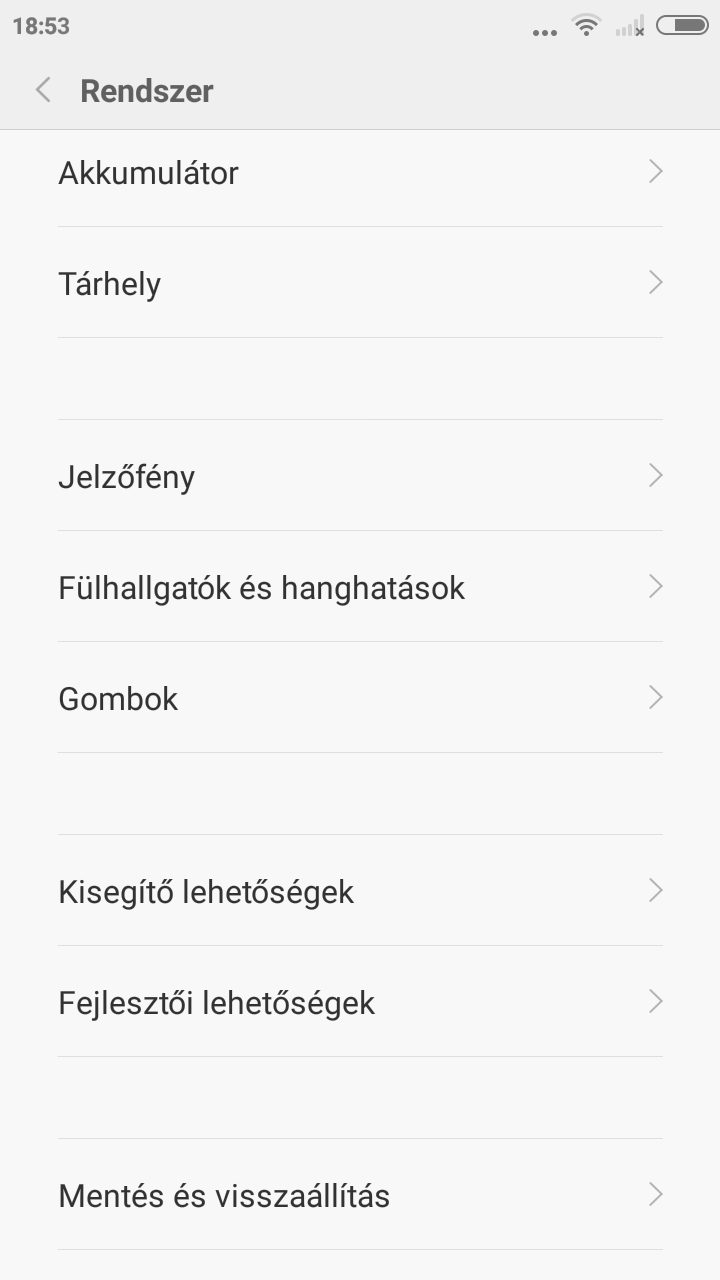The width and height of the screenshot is (720, 1280).
Task: Open Jelzőfény settings
Action: pyautogui.click(x=360, y=476)
